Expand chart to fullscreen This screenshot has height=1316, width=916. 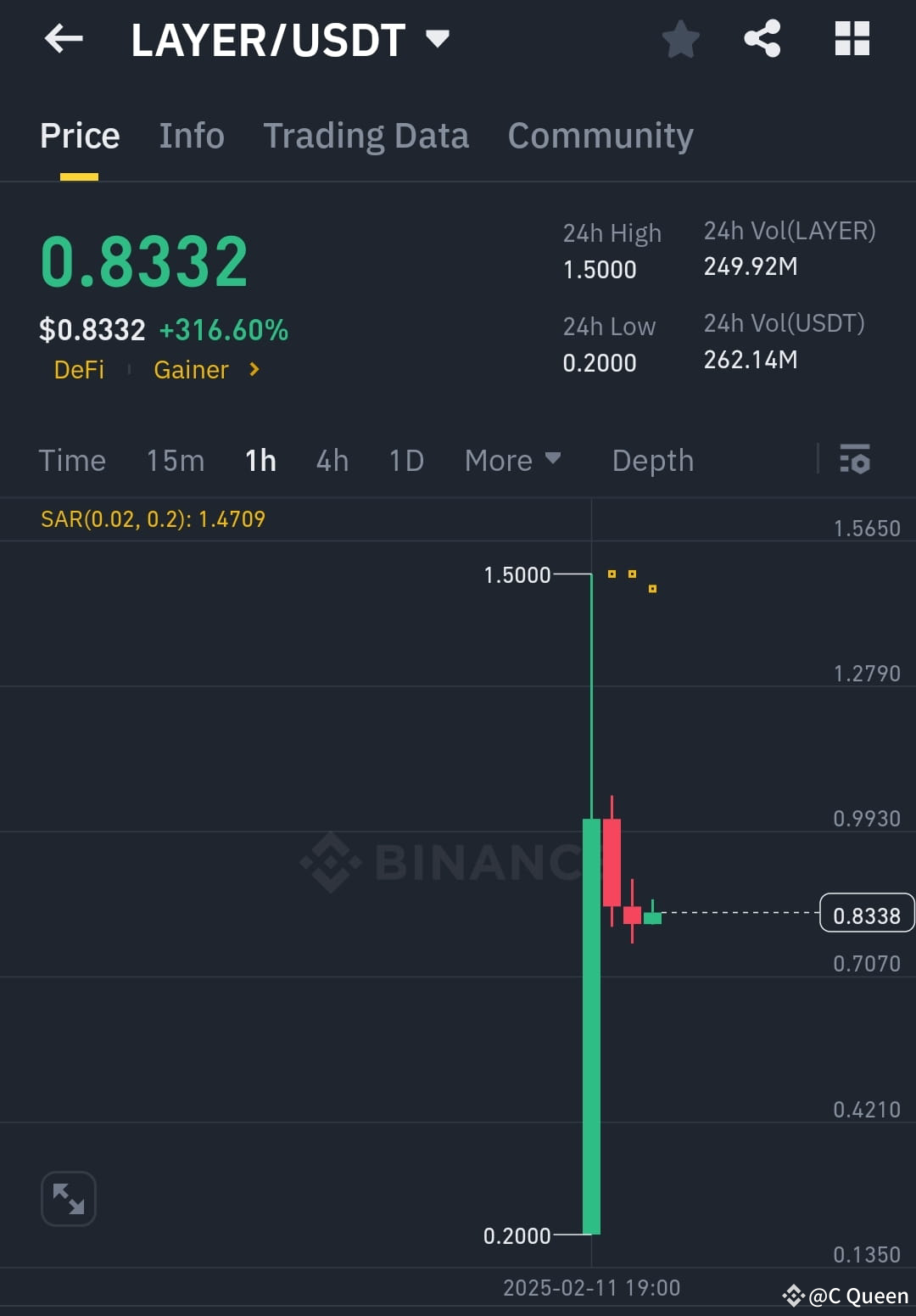point(68,1198)
